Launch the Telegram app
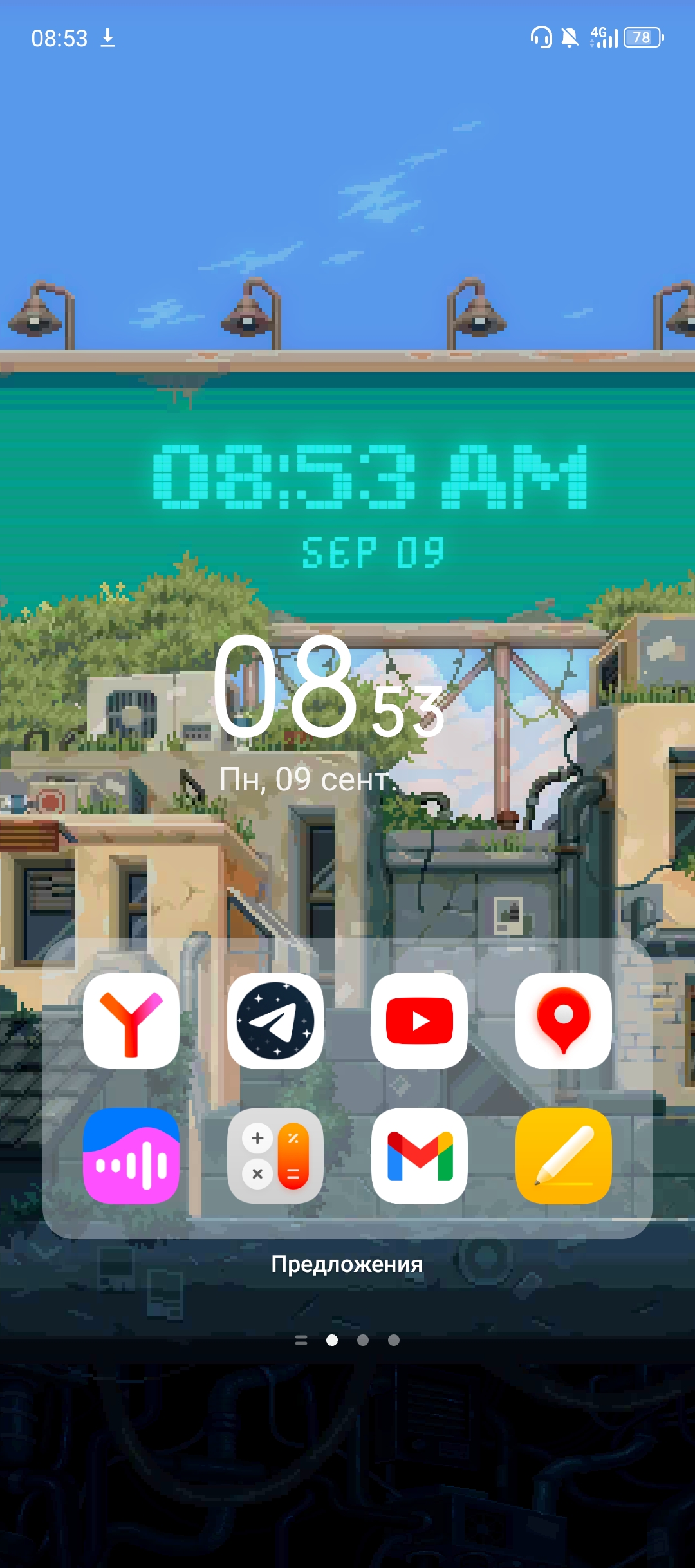695x1568 pixels. [275, 1021]
